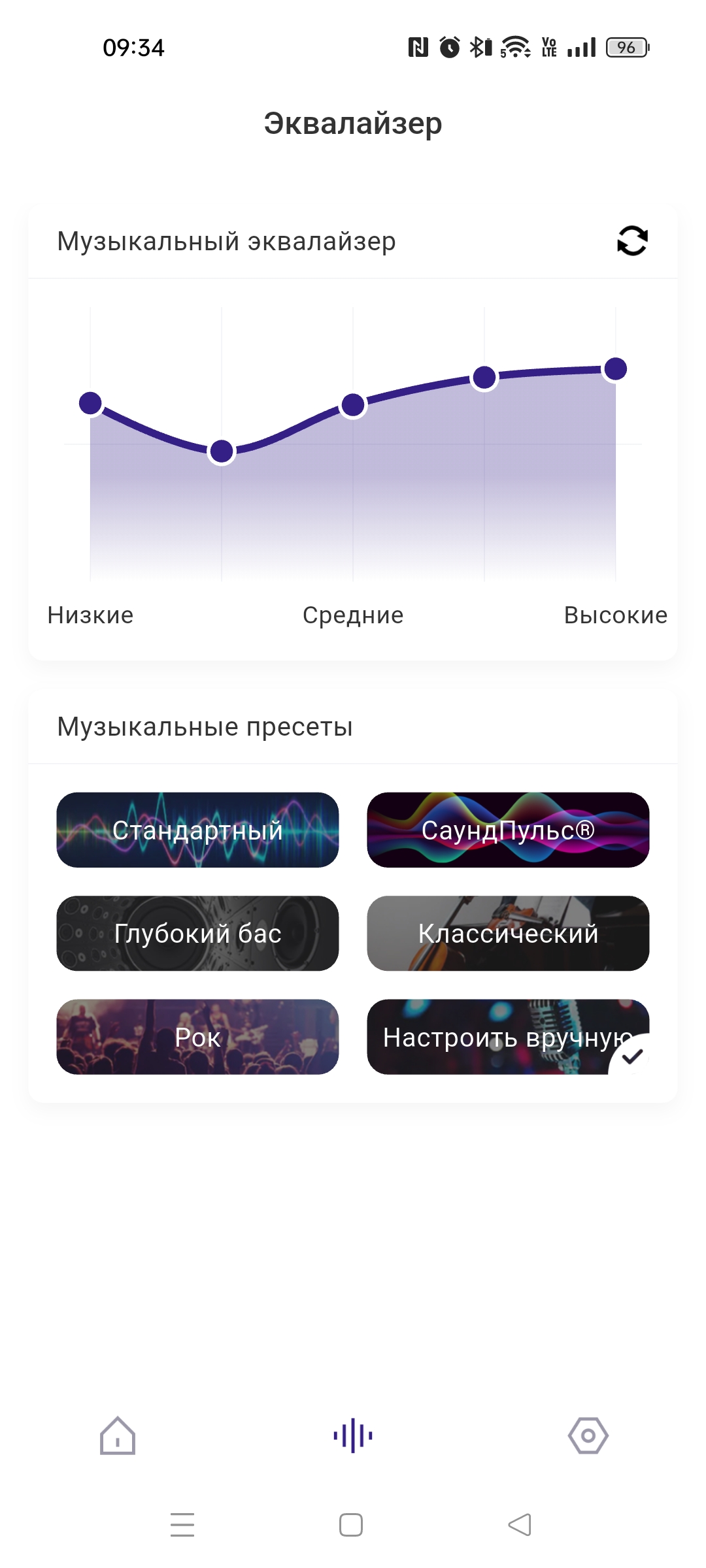Apply the СаундПульс® preset
The height and width of the screenshot is (1568, 706).
pyautogui.click(x=508, y=830)
